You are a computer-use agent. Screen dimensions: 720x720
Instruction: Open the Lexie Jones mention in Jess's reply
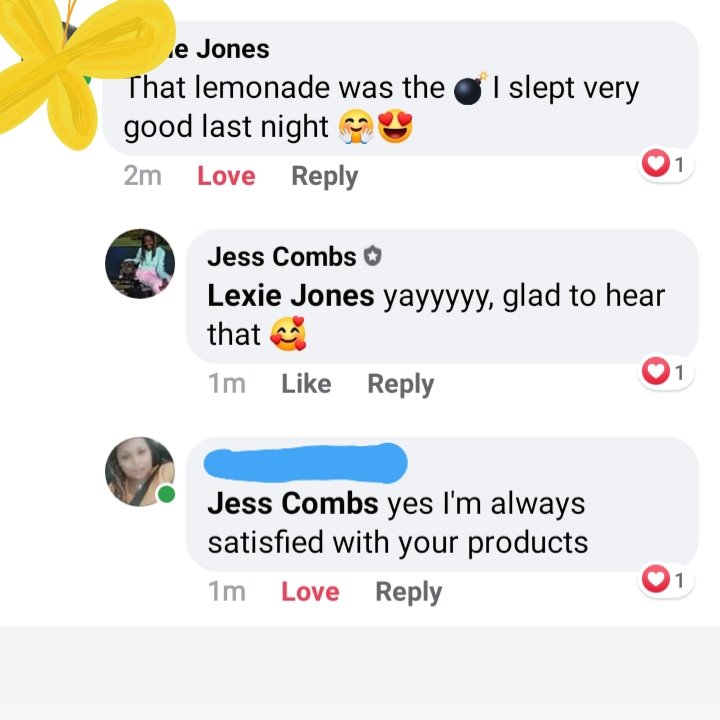coord(290,296)
